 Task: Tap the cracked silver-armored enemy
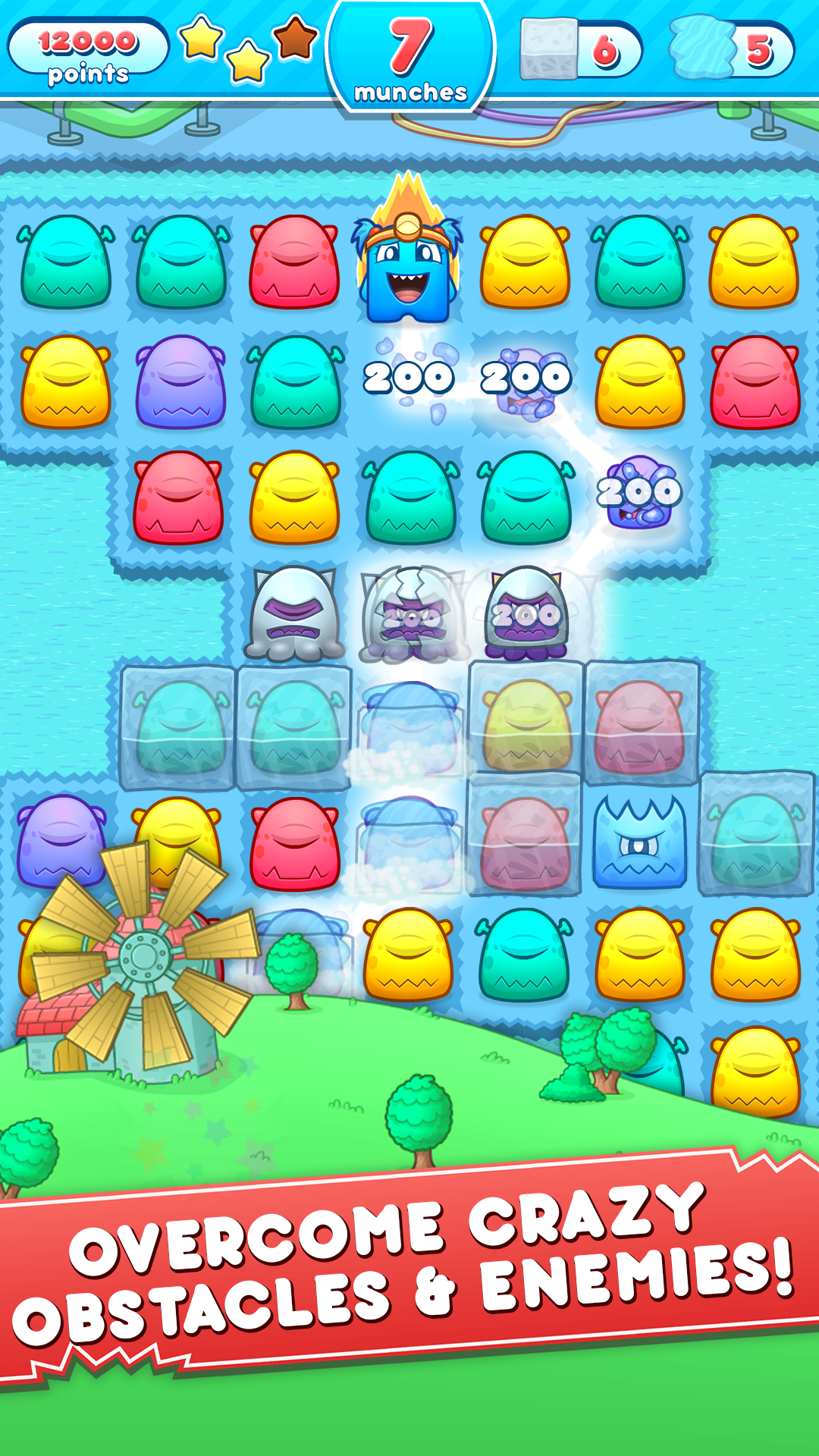coord(409,614)
